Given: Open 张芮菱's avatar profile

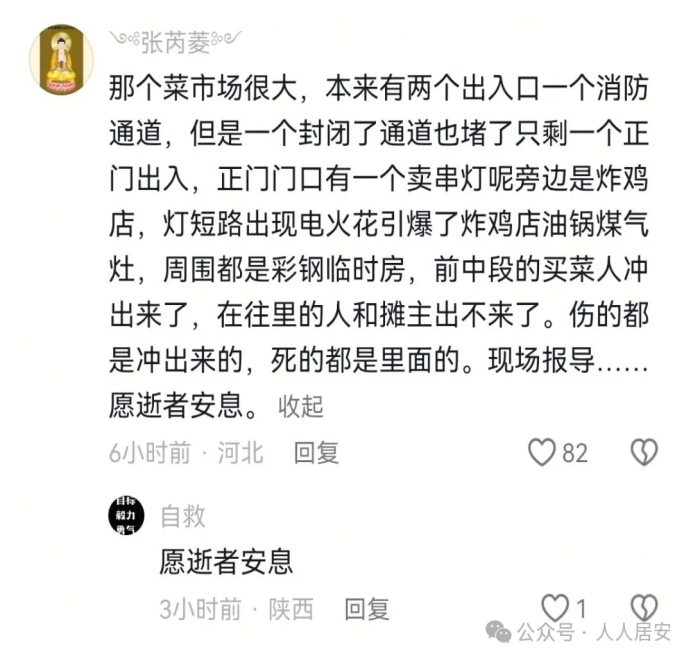Looking at the screenshot, I should [62, 60].
